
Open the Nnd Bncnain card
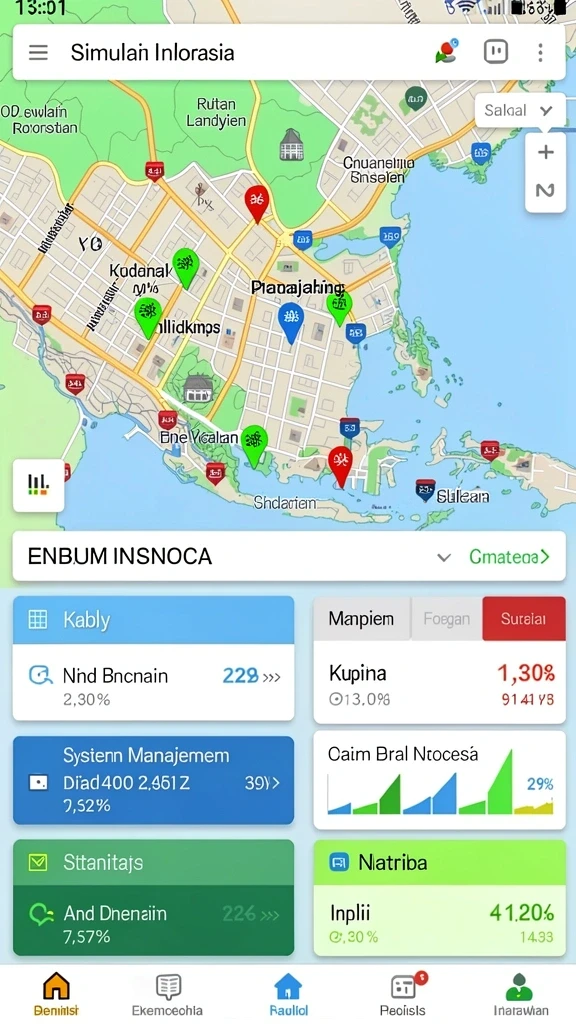[x=153, y=682]
